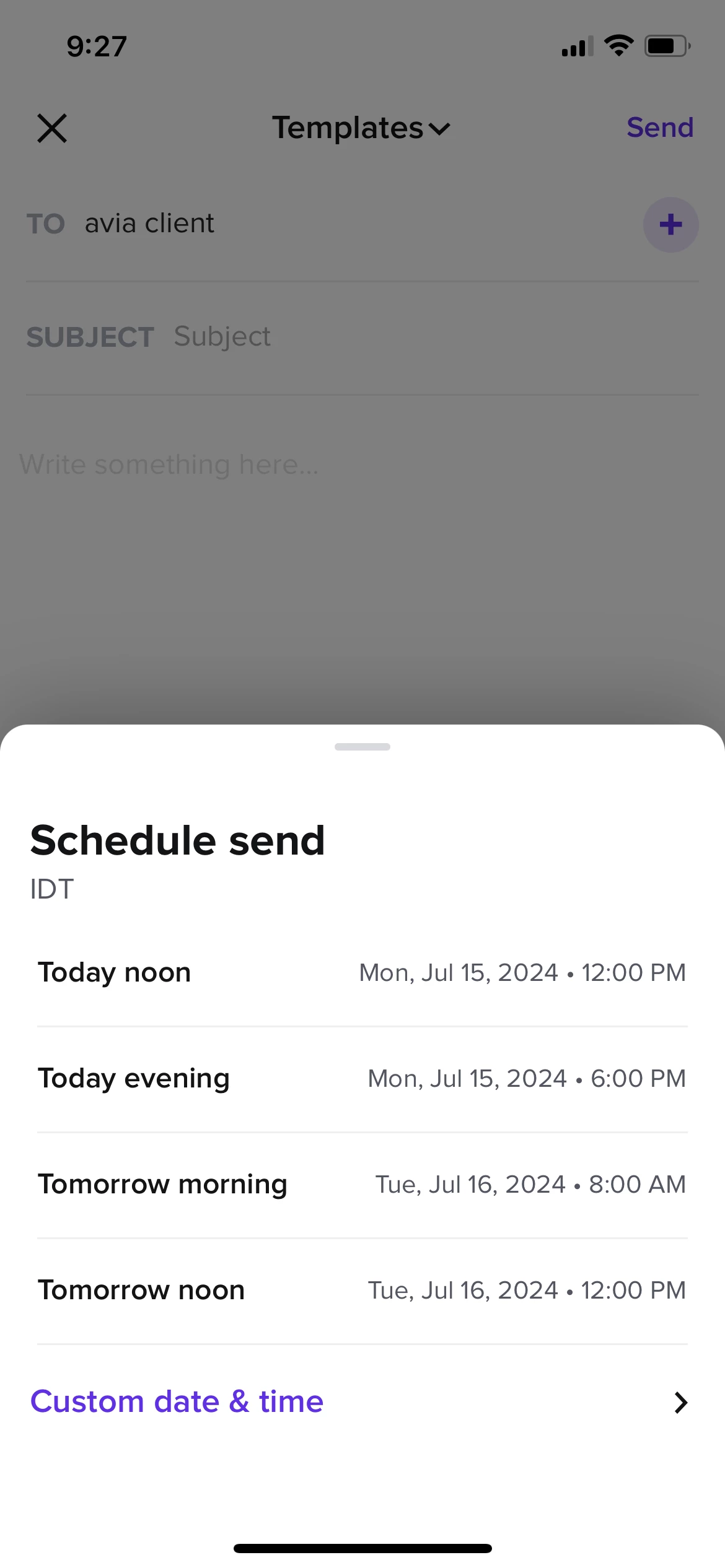Tap Send in the top bar
The height and width of the screenshot is (1568, 725).
click(659, 128)
